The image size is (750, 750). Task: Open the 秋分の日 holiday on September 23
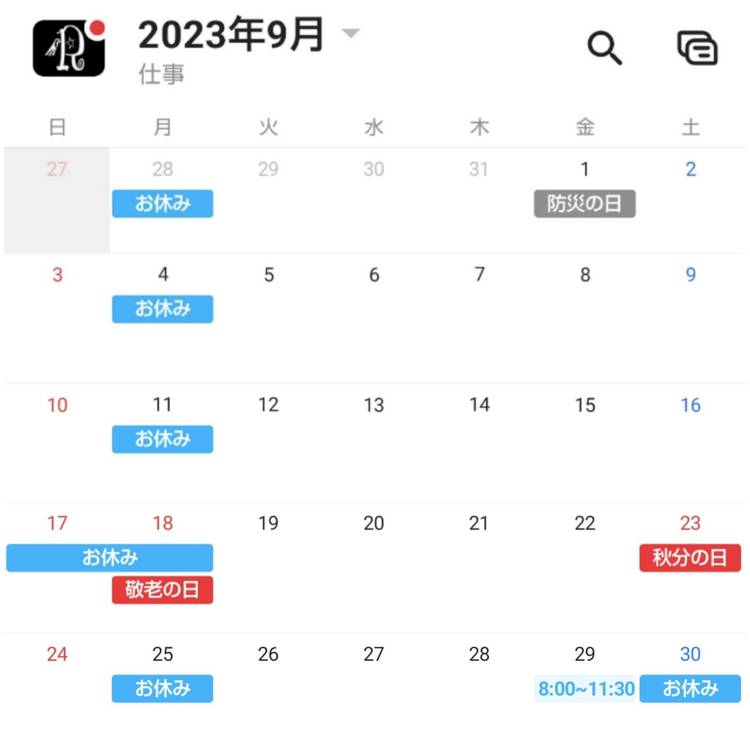coord(690,558)
